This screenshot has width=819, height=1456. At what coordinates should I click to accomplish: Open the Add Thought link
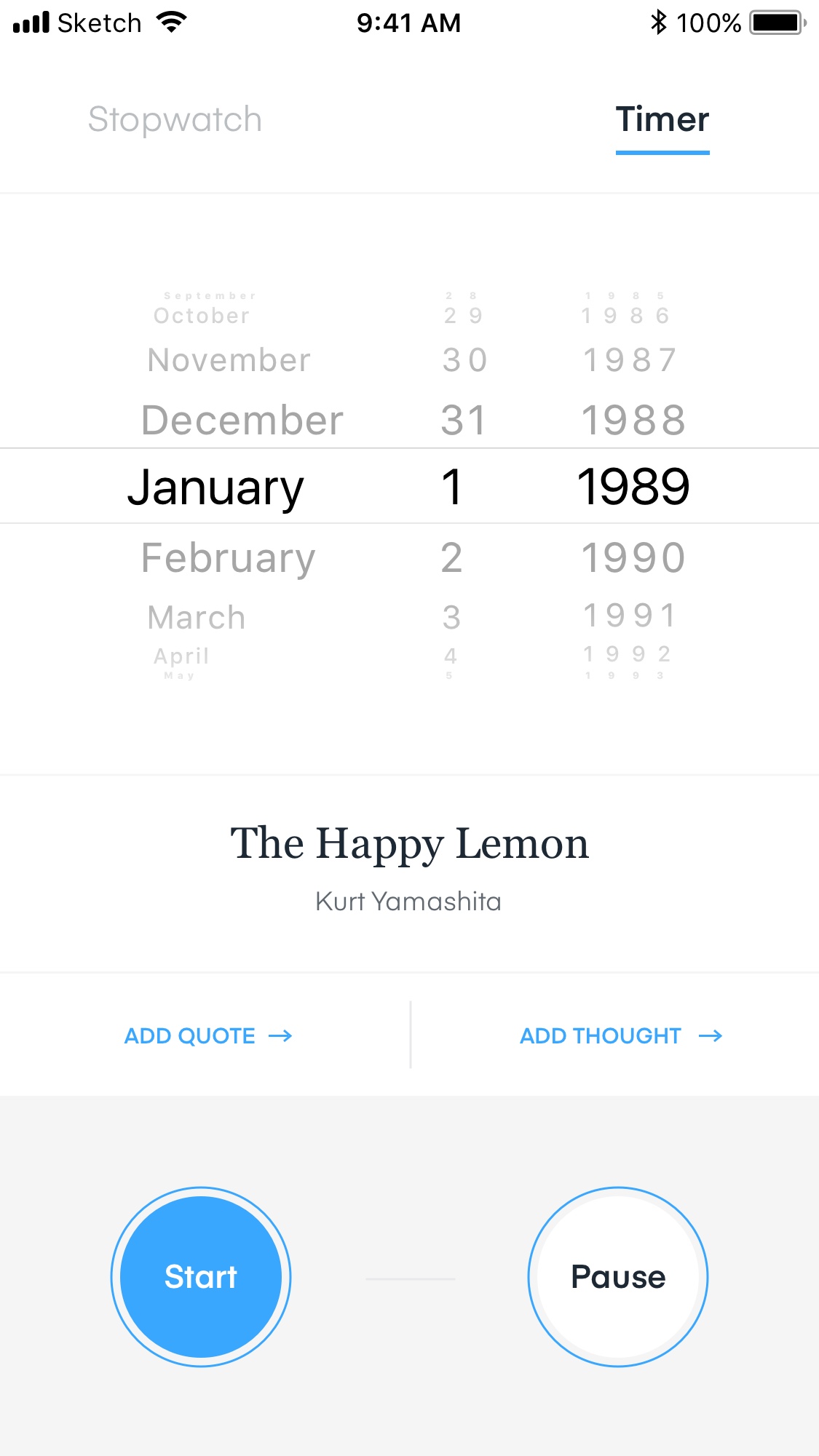pos(621,1035)
